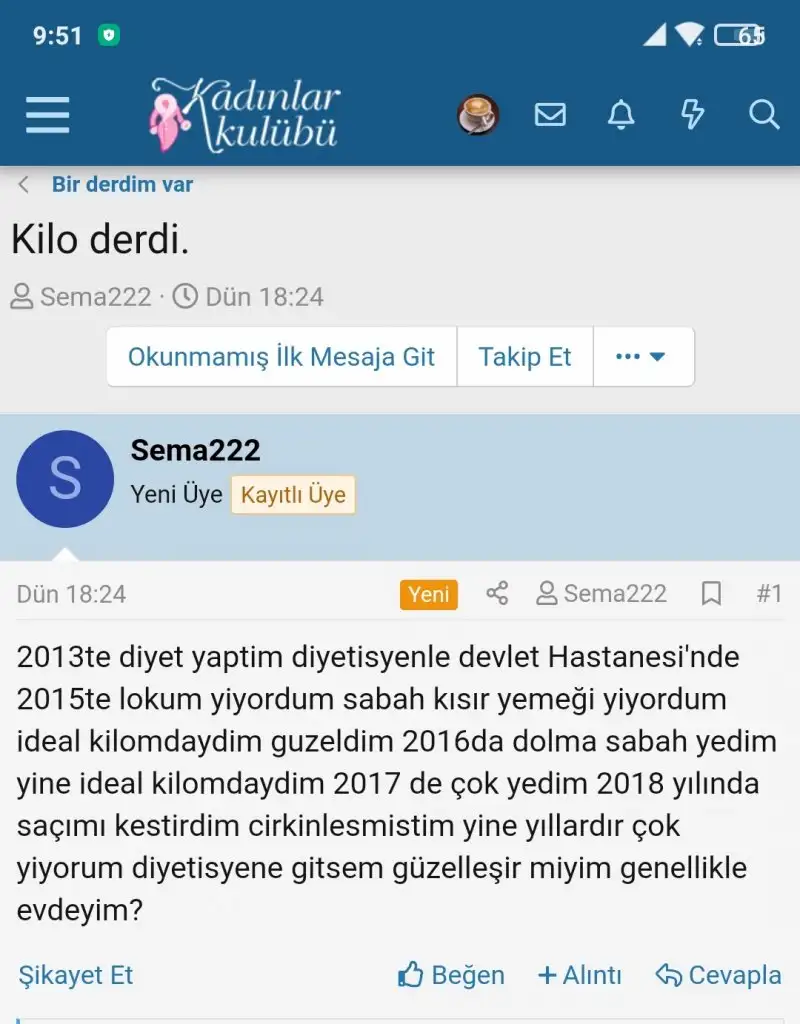Open the lightning bolt new posts icon
This screenshot has height=1024, width=800.
pyautogui.click(x=692, y=115)
